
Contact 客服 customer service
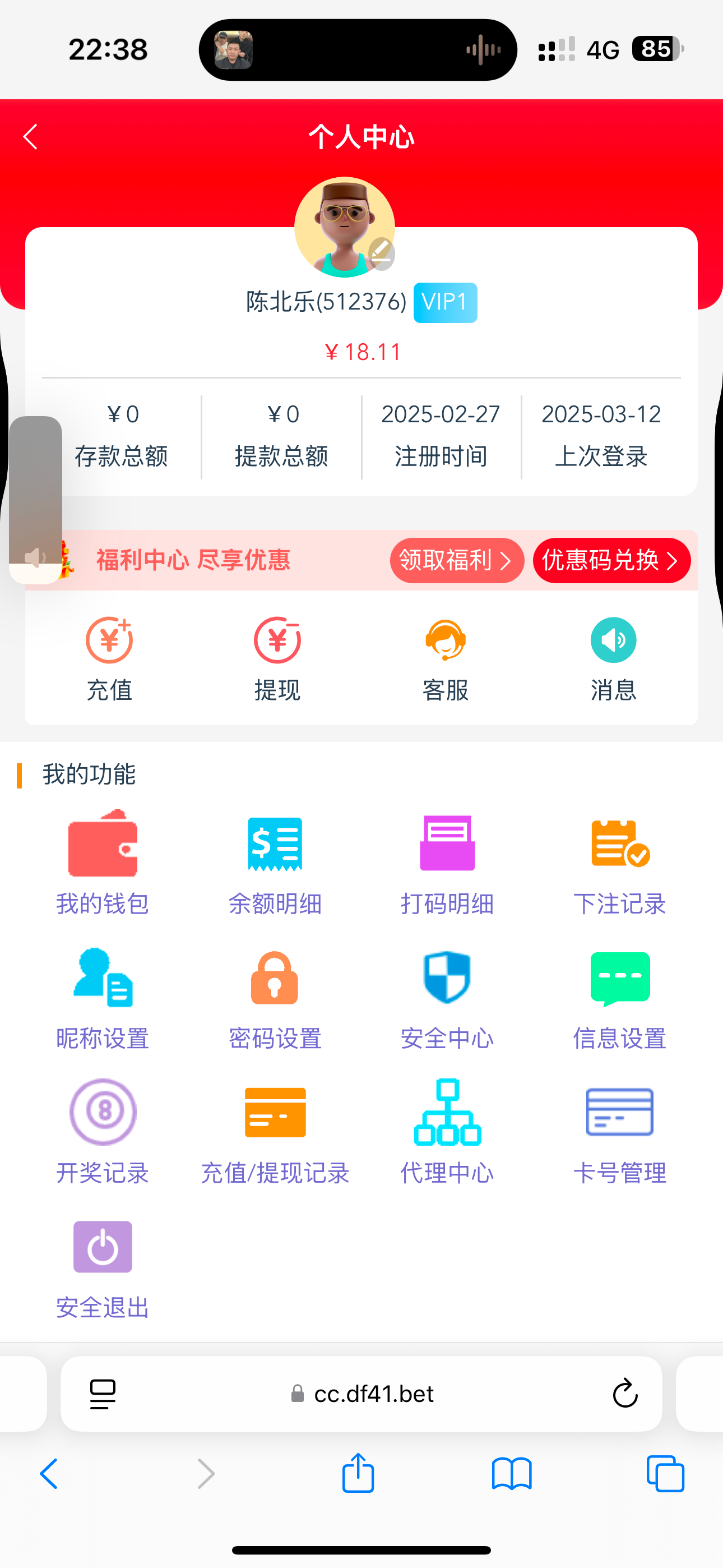(x=446, y=658)
